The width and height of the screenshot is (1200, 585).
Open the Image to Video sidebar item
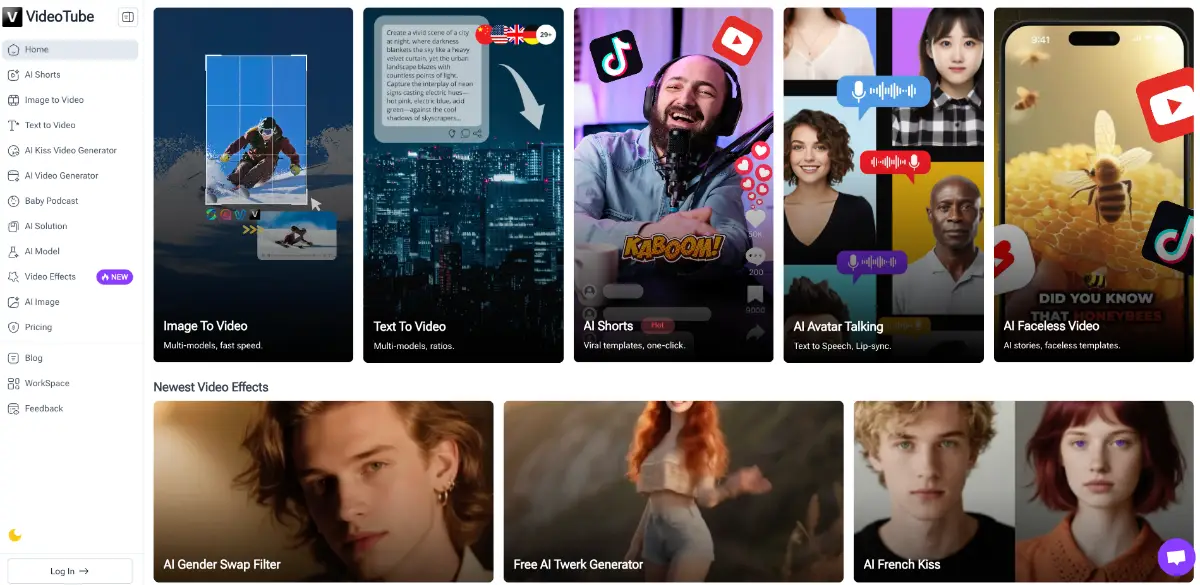[54, 100]
